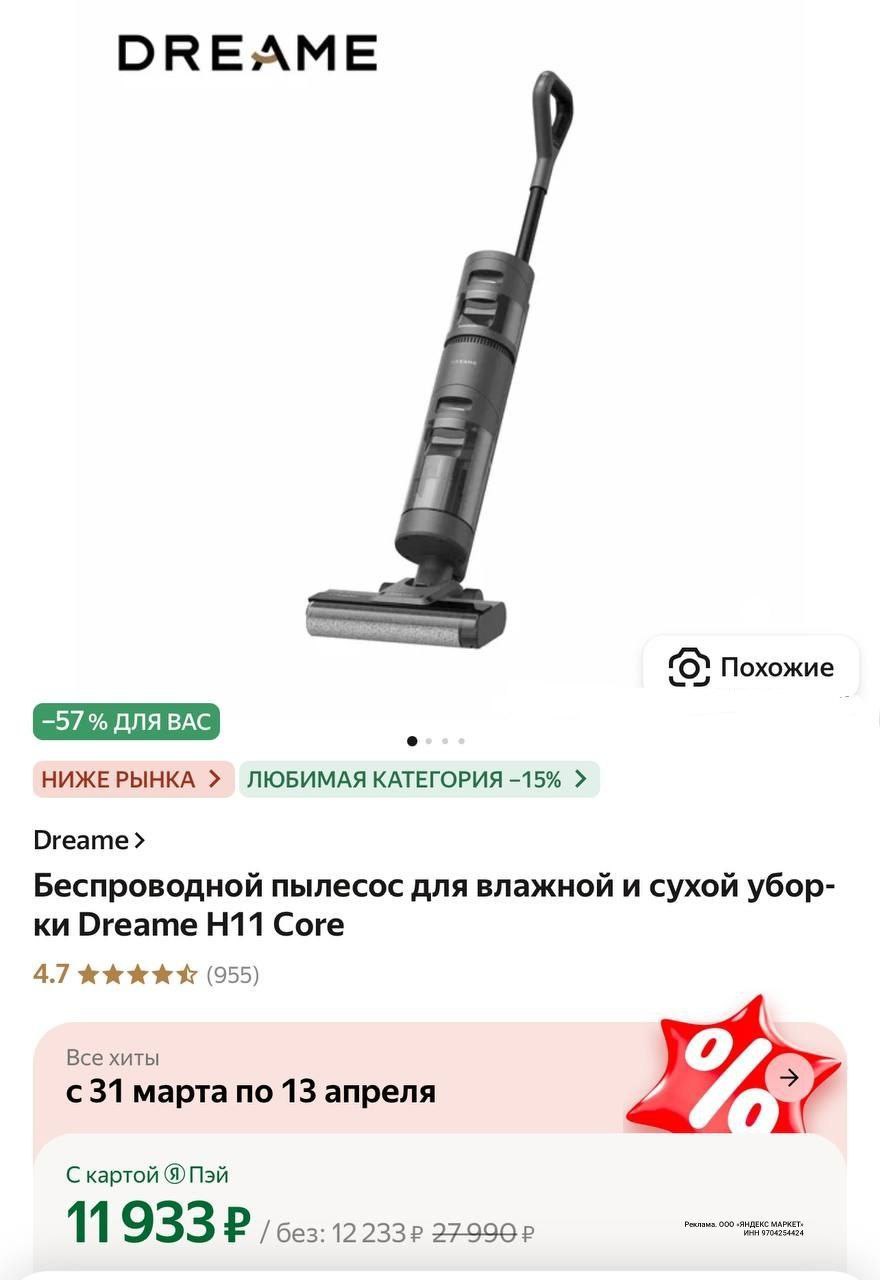Go to the Dreame brand page

[x=89, y=840]
